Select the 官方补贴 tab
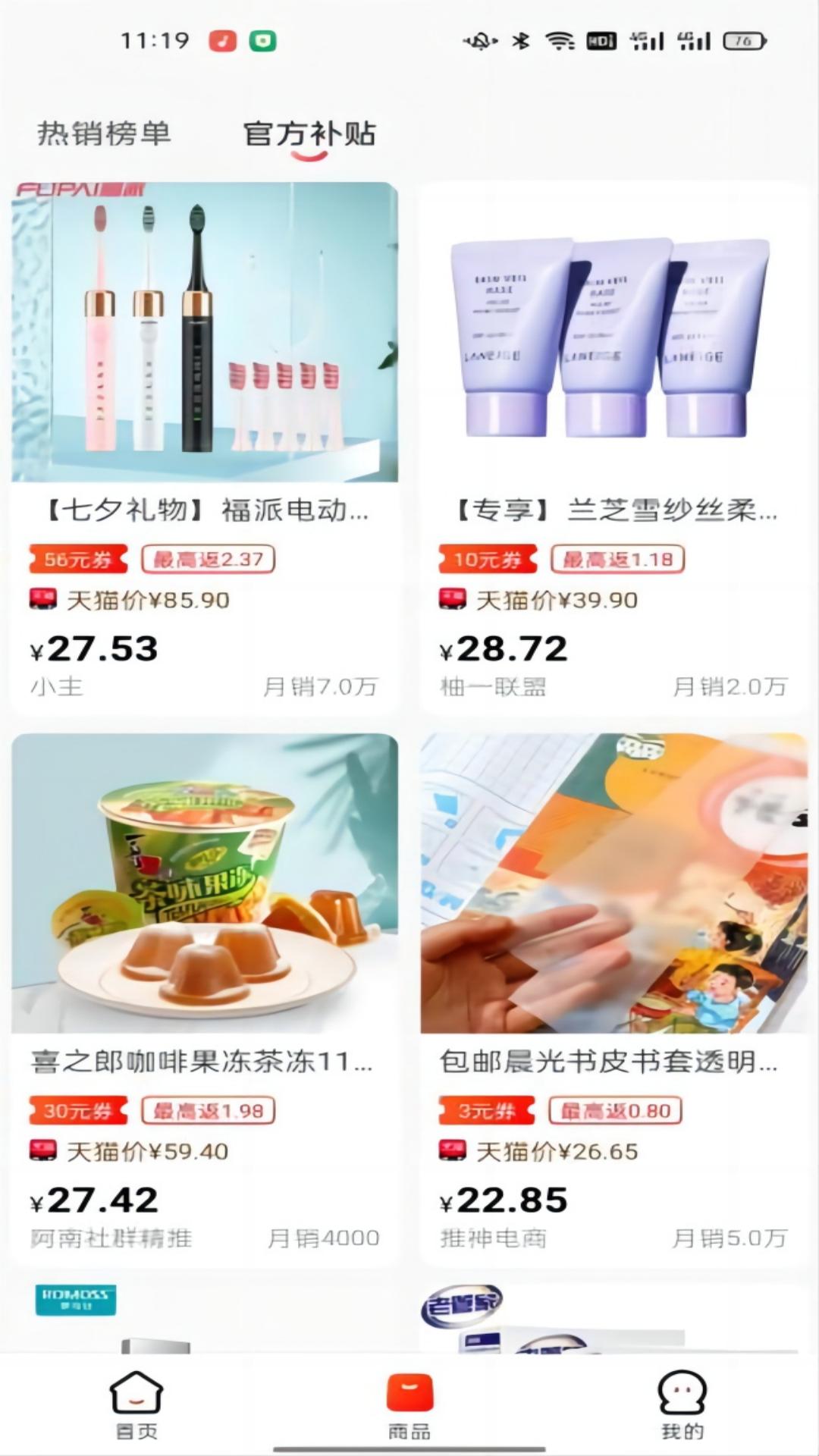 (x=309, y=134)
